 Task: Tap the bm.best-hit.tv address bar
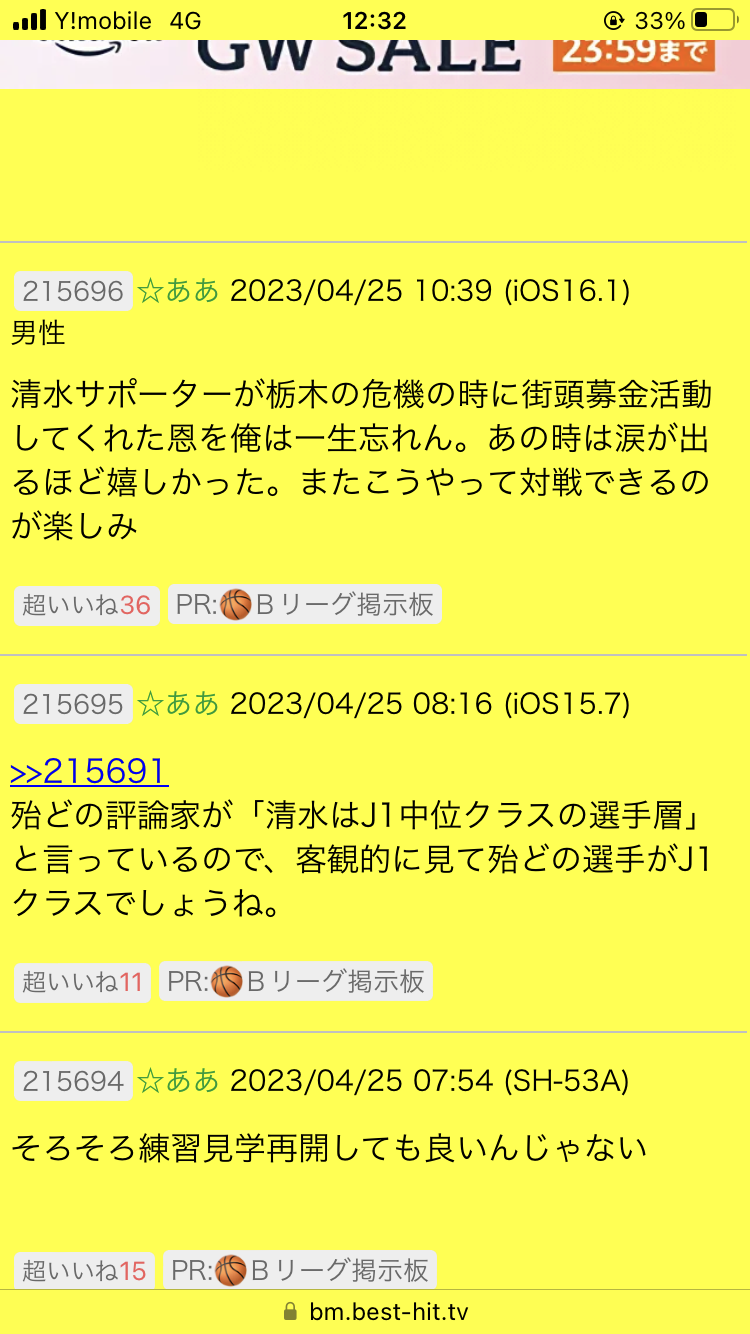375,1312
